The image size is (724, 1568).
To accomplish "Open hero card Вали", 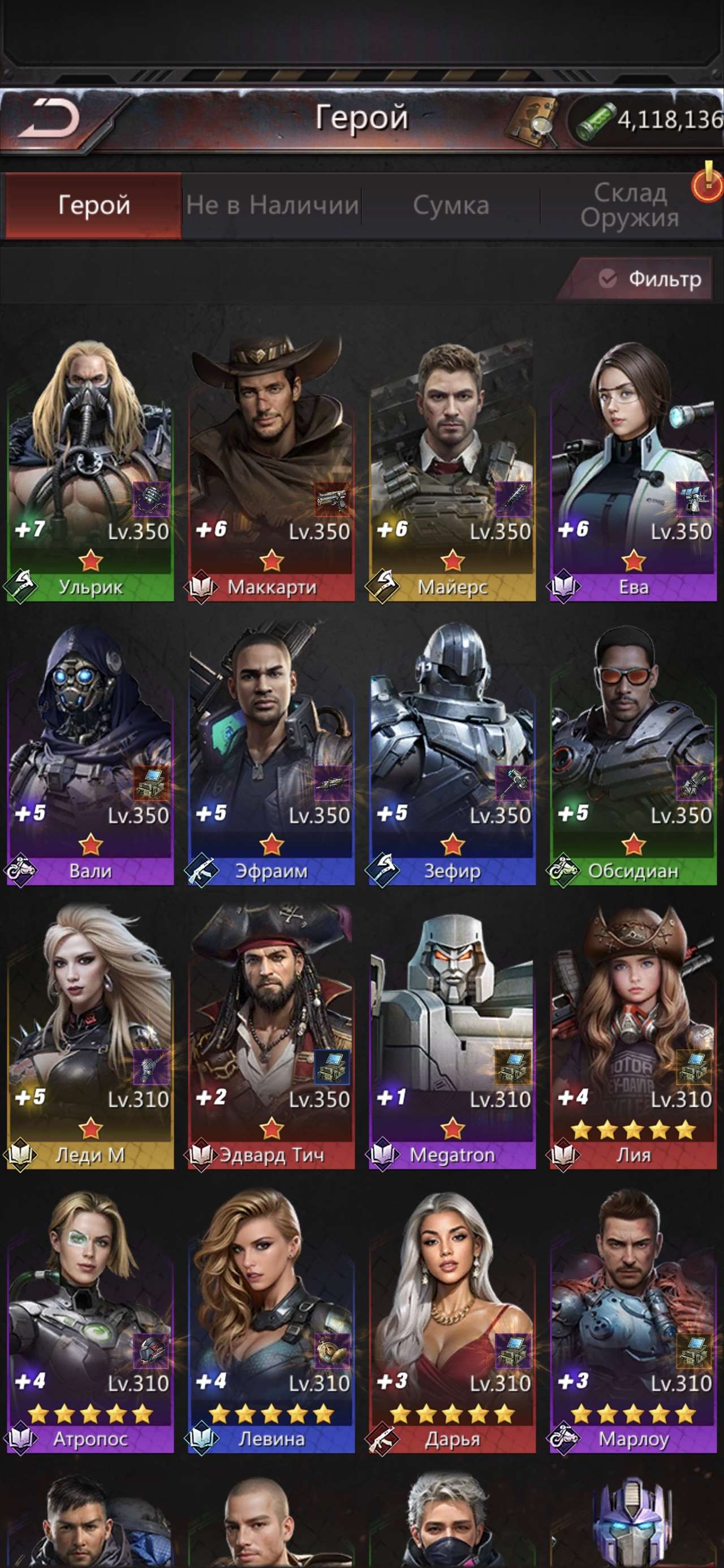I will [90, 753].
